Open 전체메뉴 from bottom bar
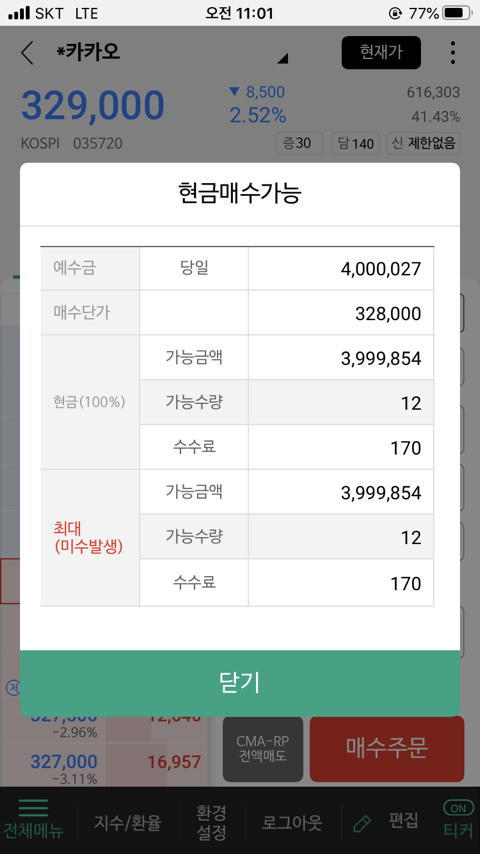This screenshot has width=480, height=854. point(33,819)
